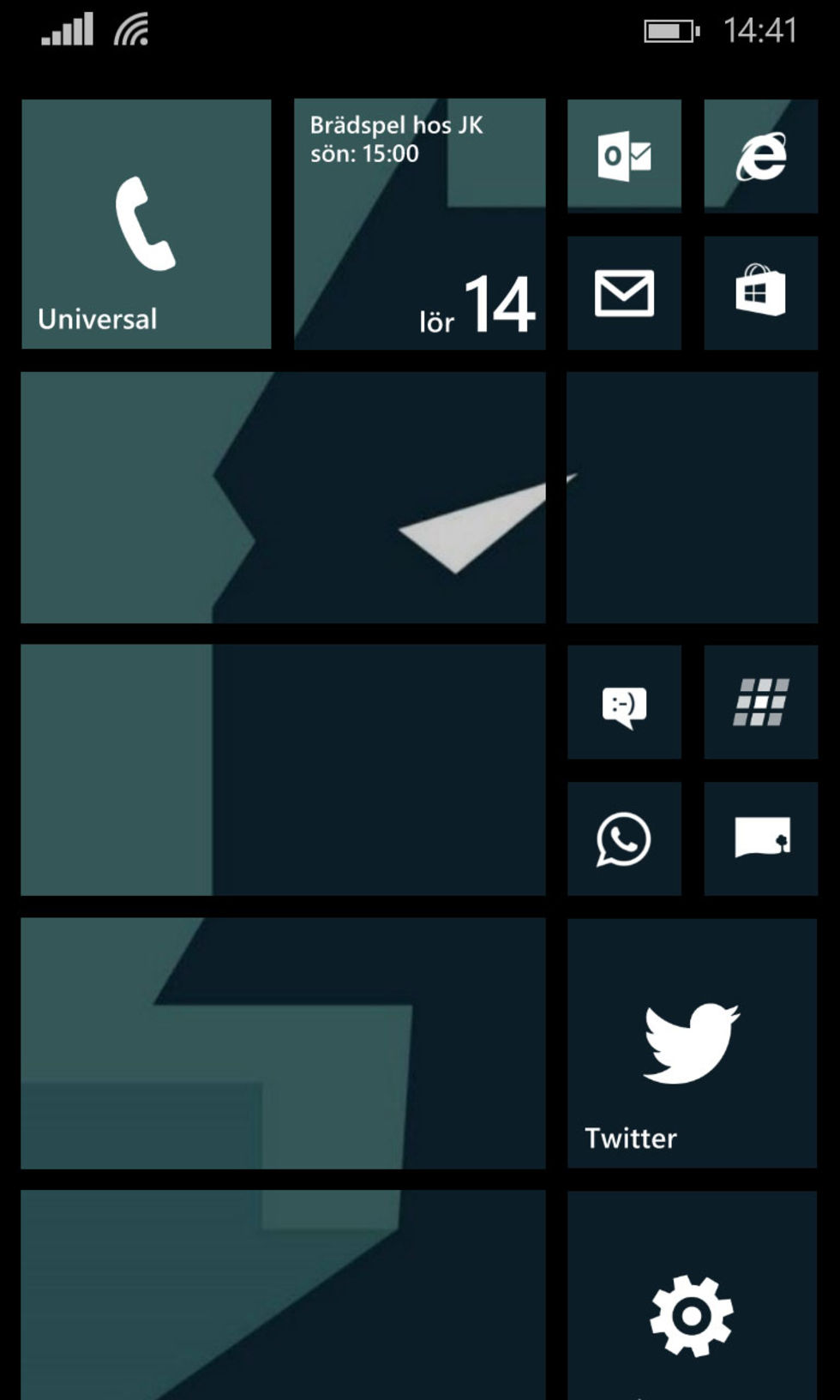The image size is (840, 1400).
Task: Open the calendar tile showing lör 14
Action: click(x=419, y=224)
